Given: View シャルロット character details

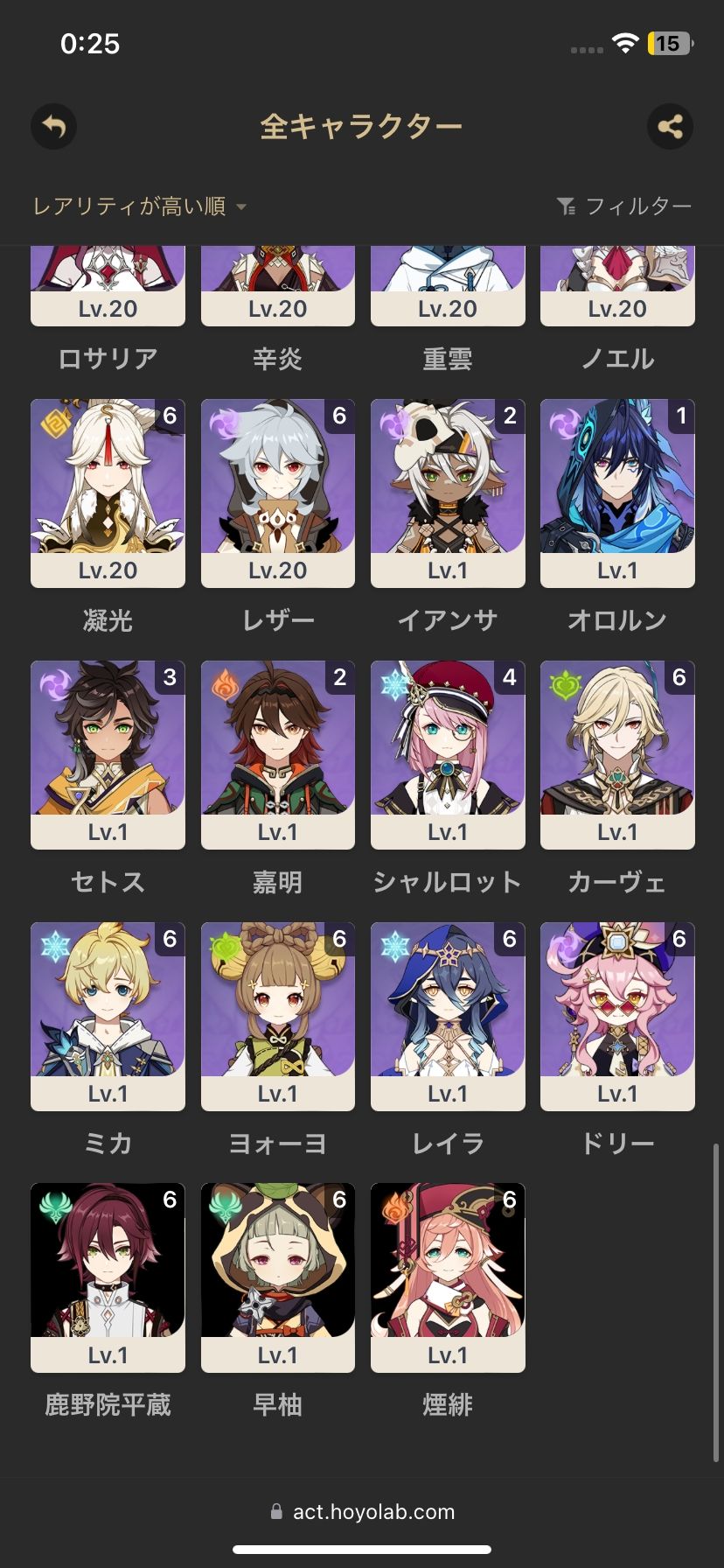Looking at the screenshot, I should 448,754.
